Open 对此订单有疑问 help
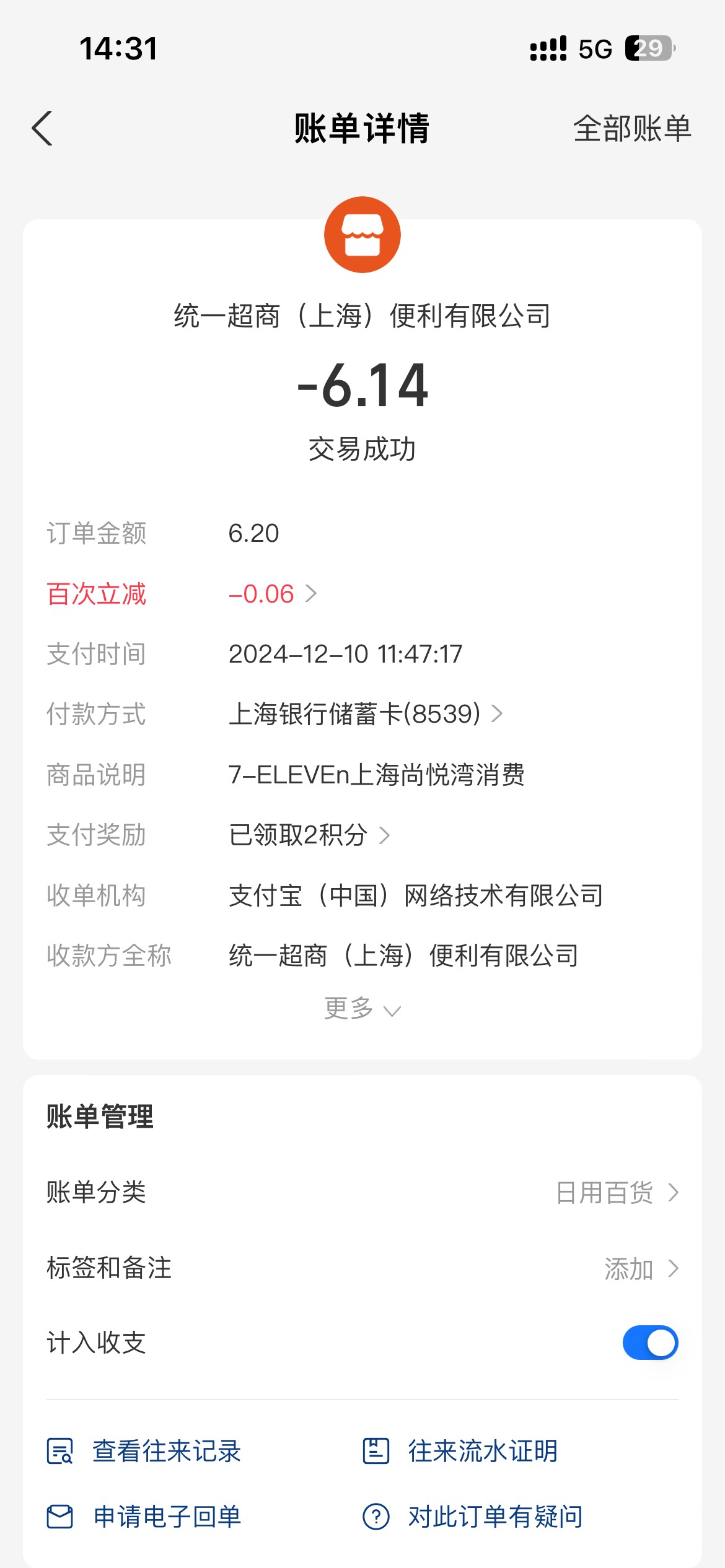 472,1517
